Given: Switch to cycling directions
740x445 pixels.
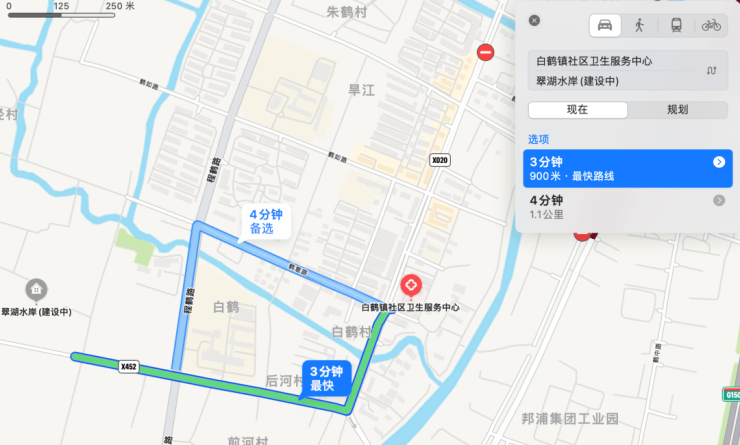Looking at the screenshot, I should 711,25.
